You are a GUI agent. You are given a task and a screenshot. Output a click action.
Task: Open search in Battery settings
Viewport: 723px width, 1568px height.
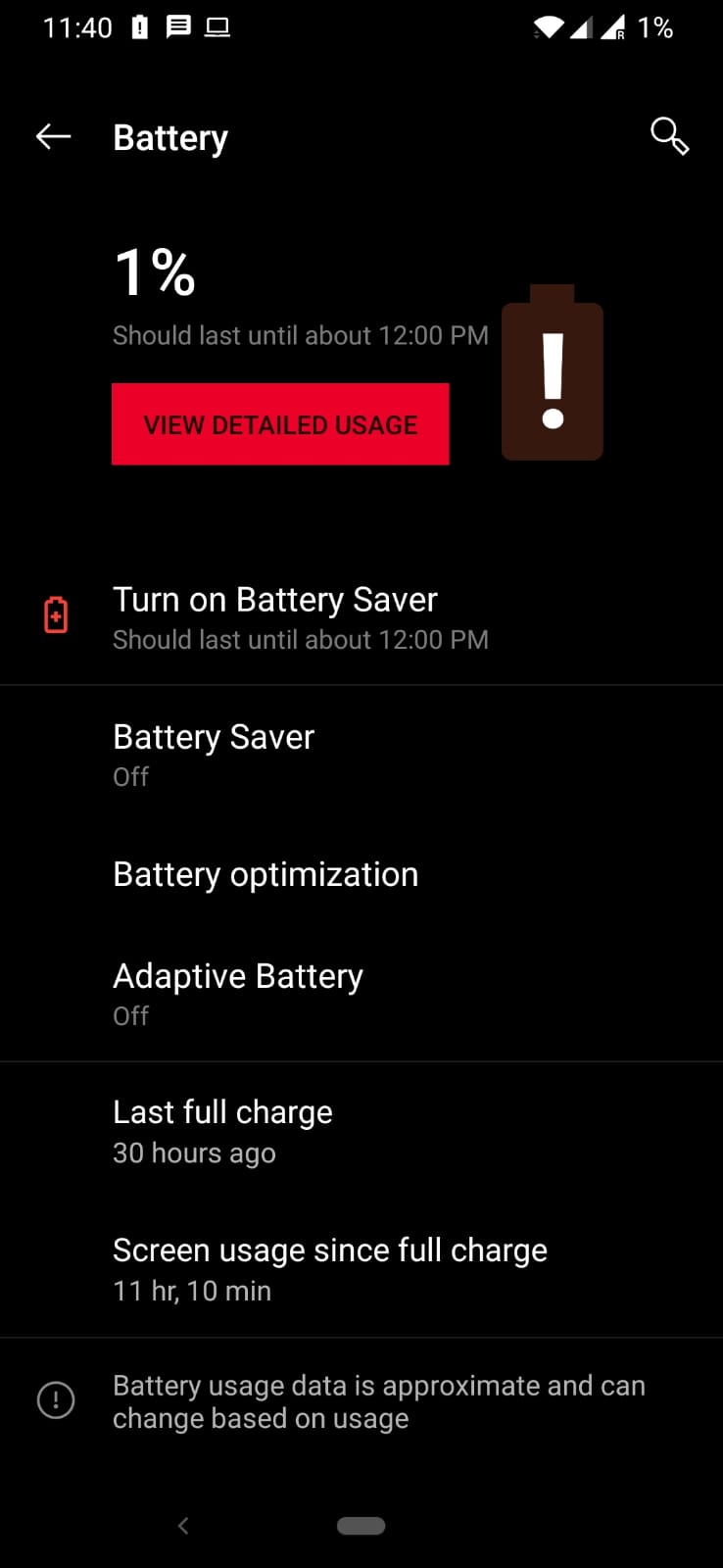pyautogui.click(x=670, y=136)
